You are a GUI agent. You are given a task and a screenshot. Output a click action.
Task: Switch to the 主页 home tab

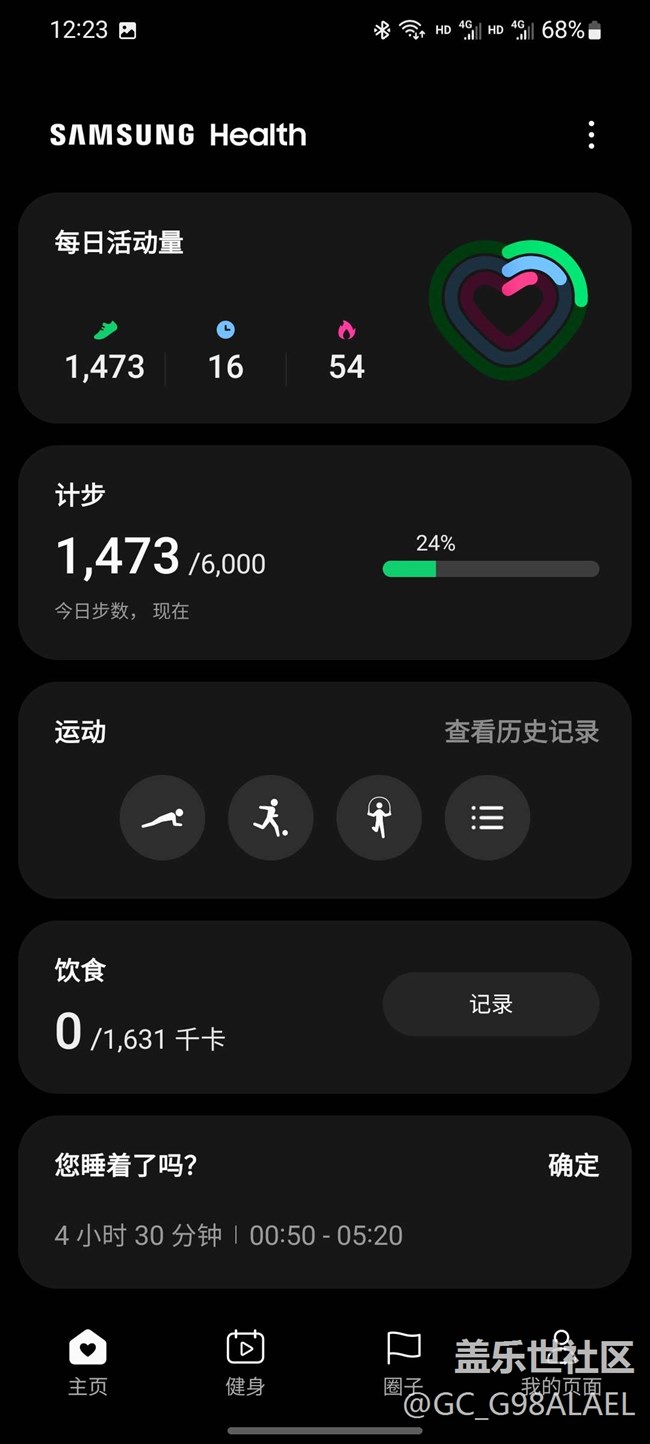(x=88, y=1362)
